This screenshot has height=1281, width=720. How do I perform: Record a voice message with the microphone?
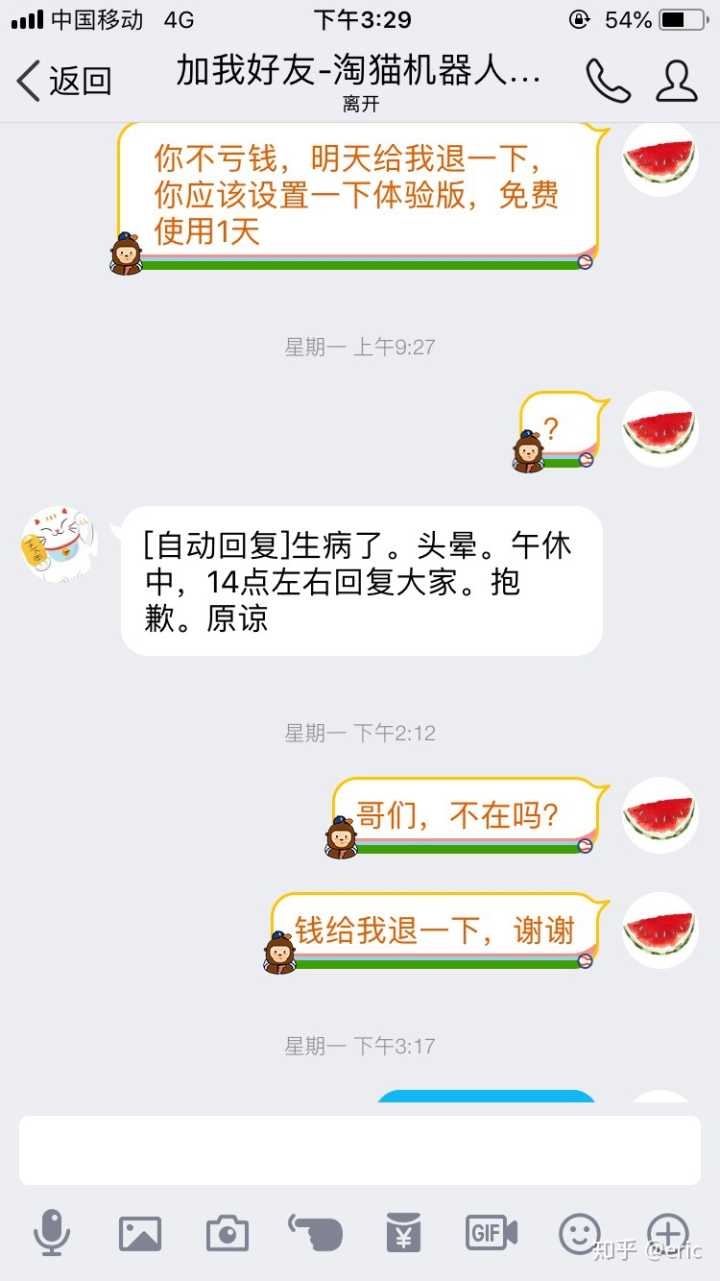51,1233
